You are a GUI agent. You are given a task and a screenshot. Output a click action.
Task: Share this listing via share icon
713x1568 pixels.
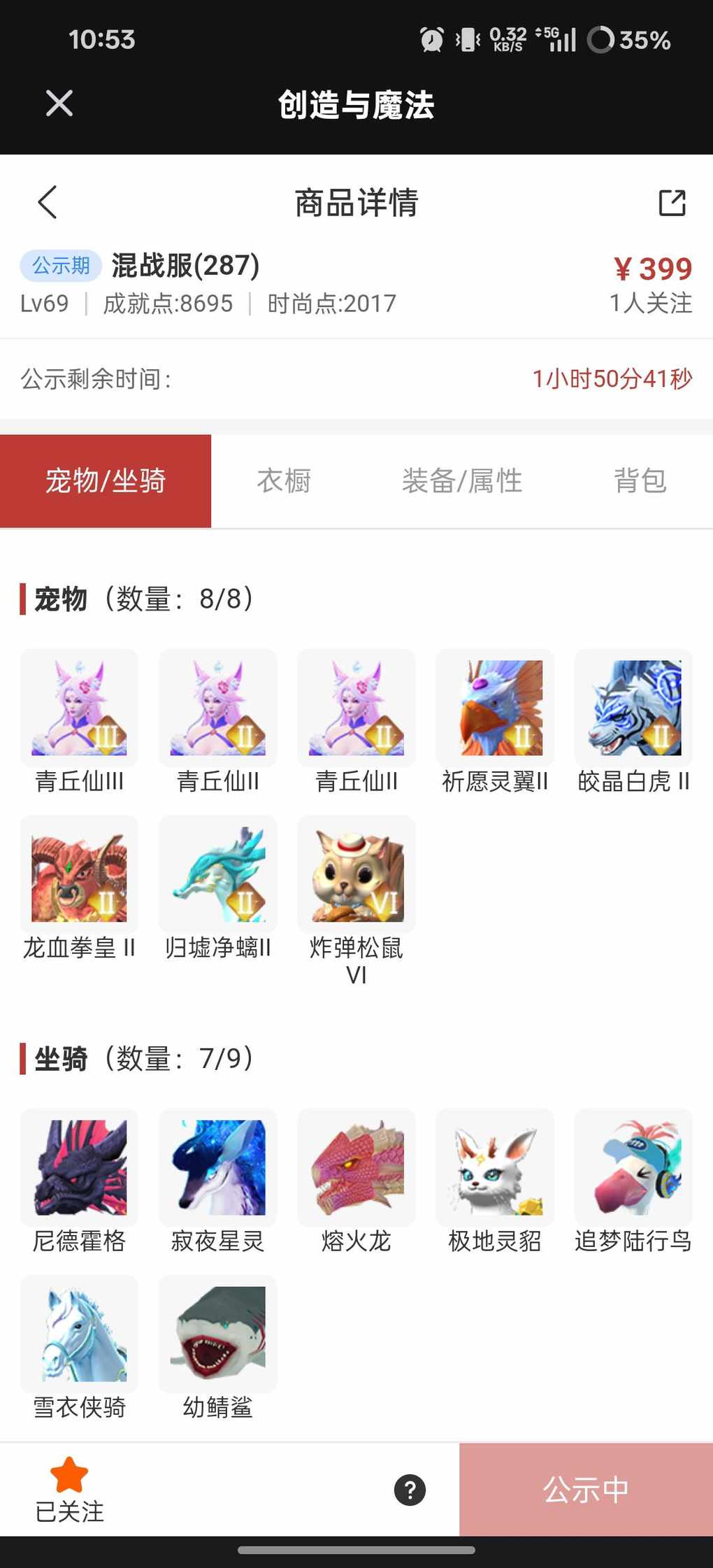coord(672,203)
